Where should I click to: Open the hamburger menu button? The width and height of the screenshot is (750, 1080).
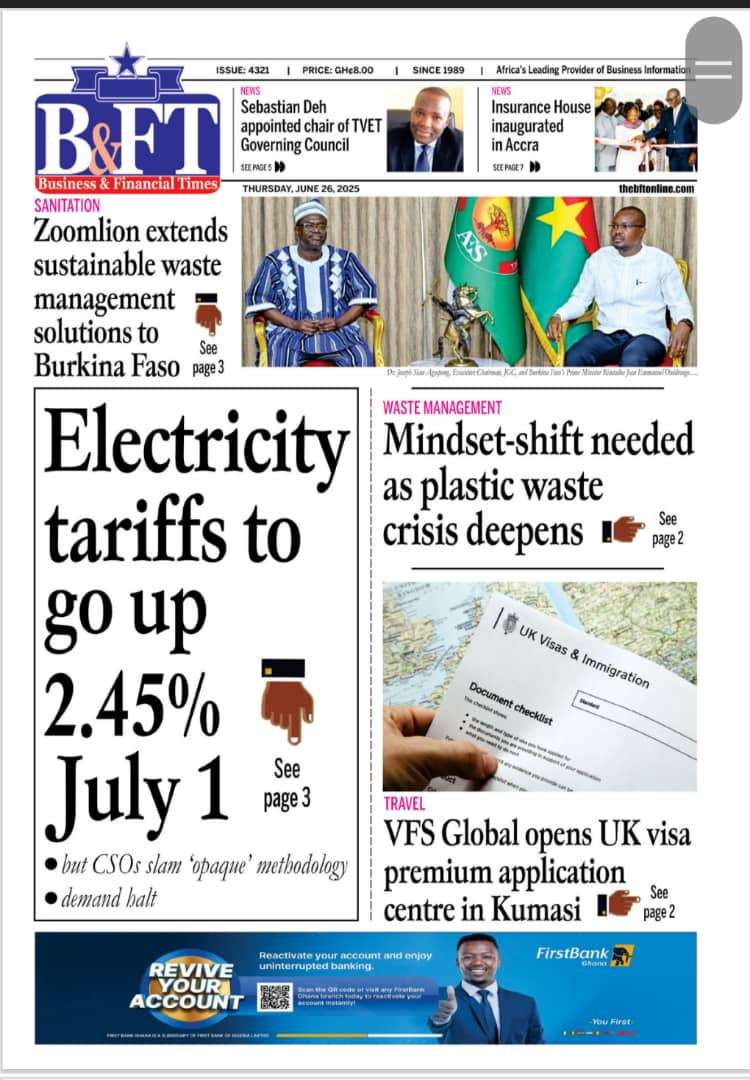713,70
